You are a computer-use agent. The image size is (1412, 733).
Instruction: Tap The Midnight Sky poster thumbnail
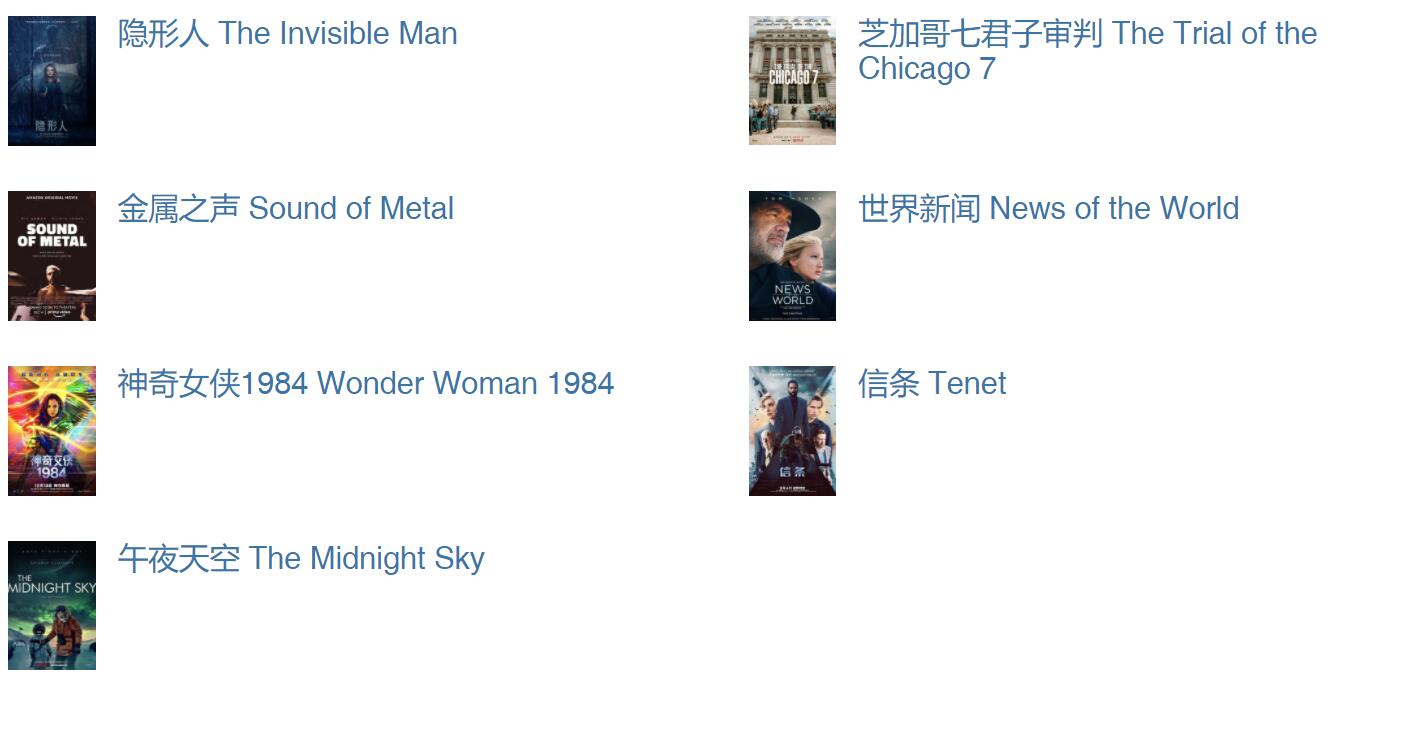[52, 606]
